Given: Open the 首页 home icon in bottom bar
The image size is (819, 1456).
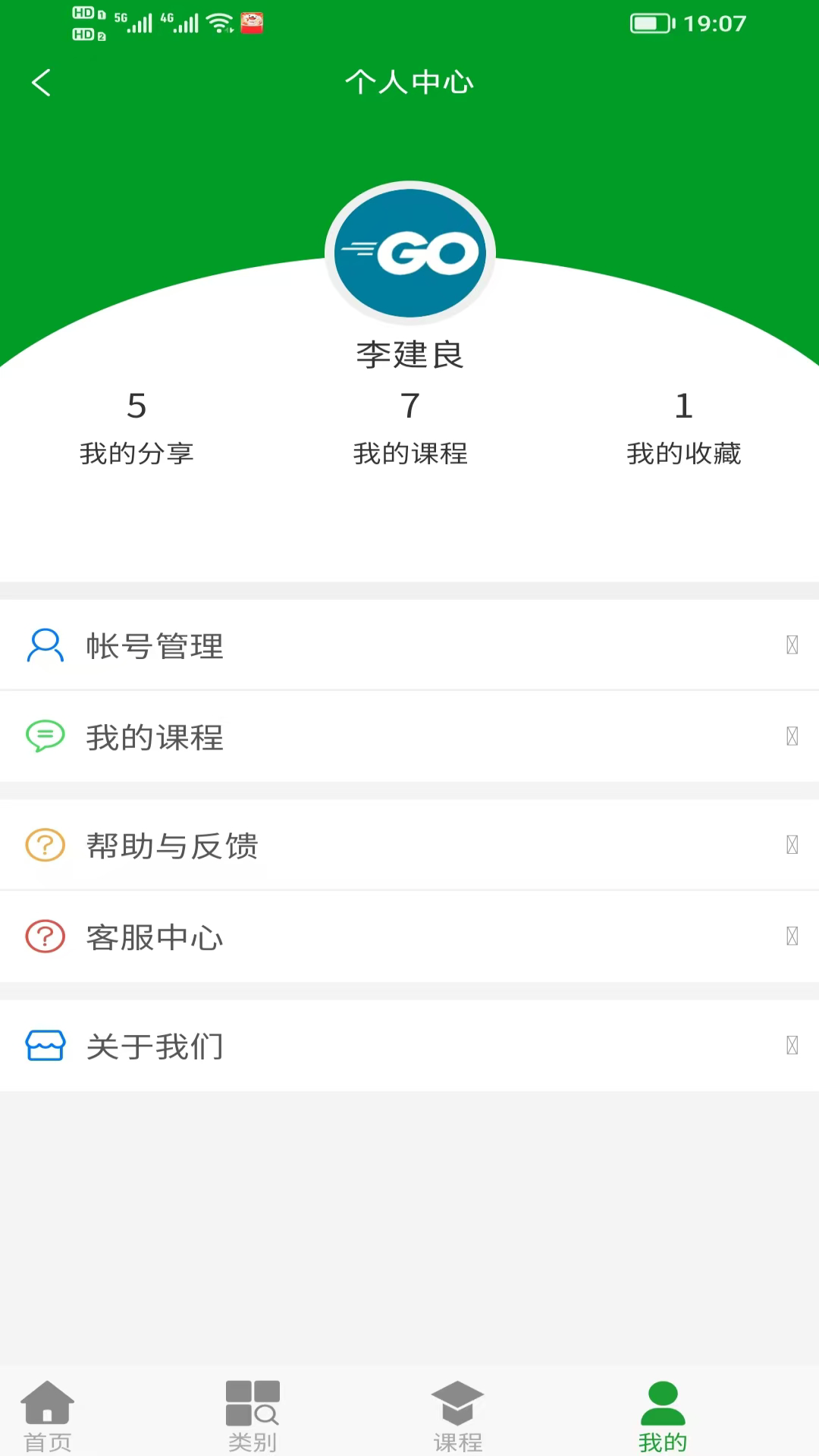Looking at the screenshot, I should click(49, 1407).
